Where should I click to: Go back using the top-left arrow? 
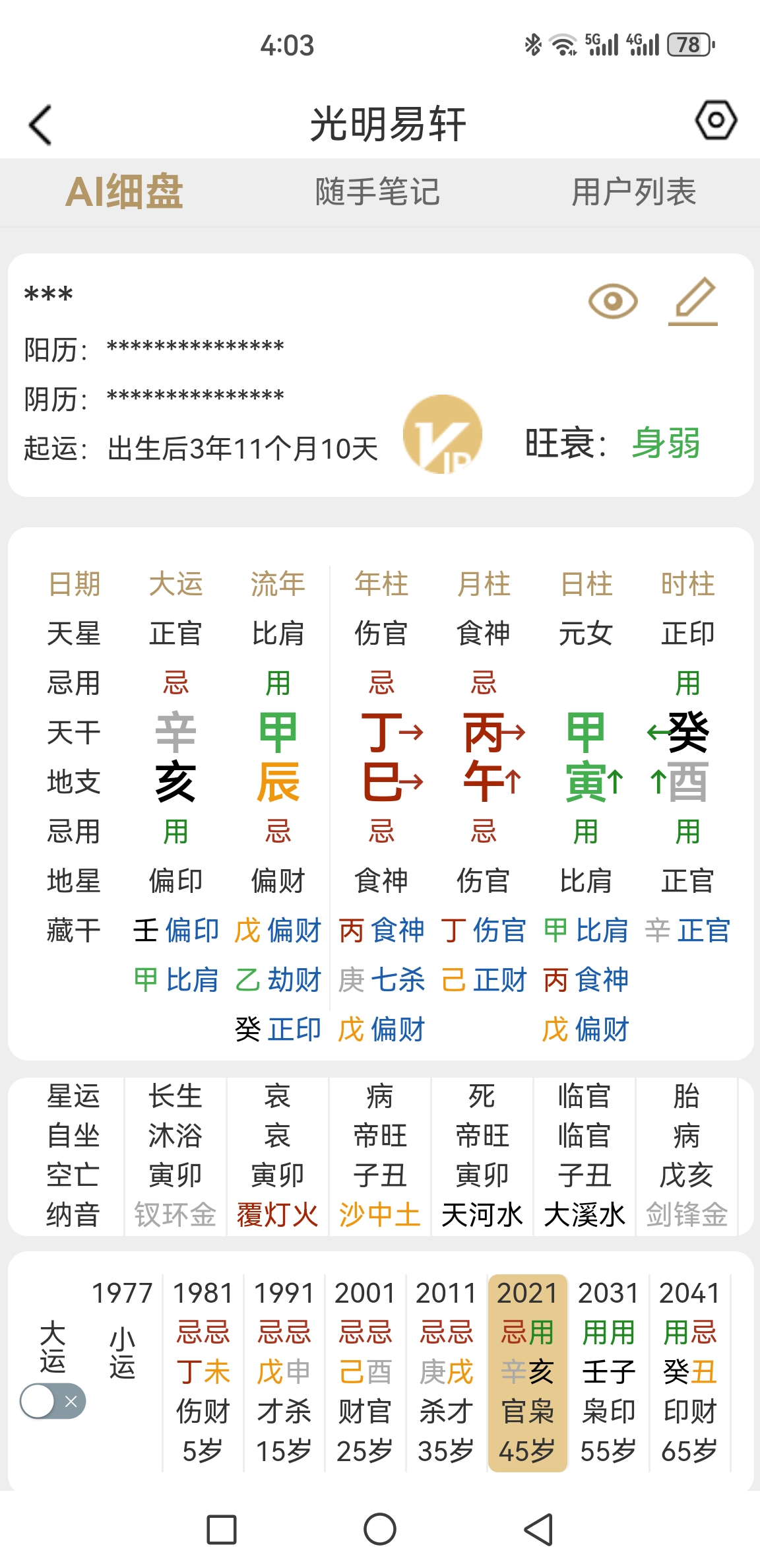click(x=41, y=125)
